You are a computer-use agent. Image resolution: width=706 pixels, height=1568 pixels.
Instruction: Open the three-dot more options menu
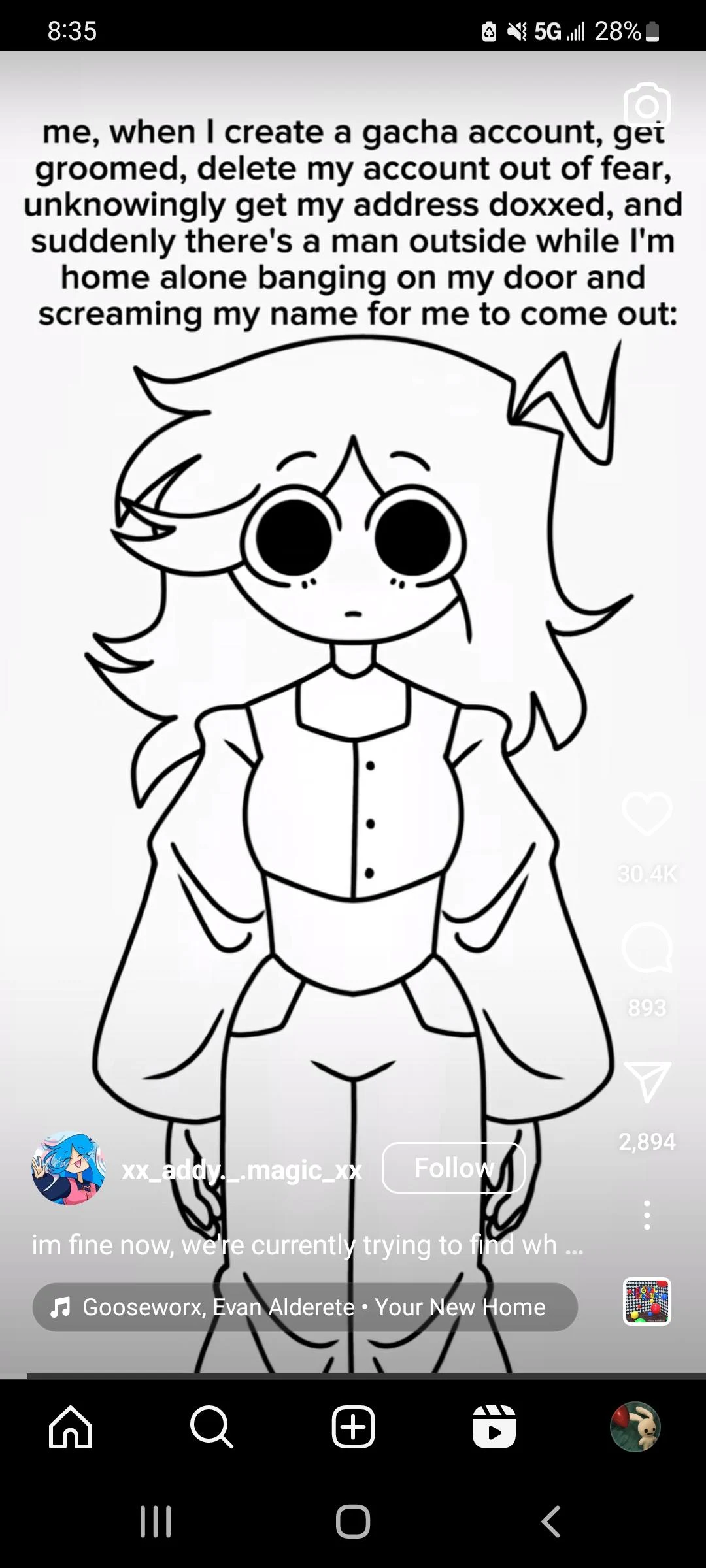(647, 1215)
